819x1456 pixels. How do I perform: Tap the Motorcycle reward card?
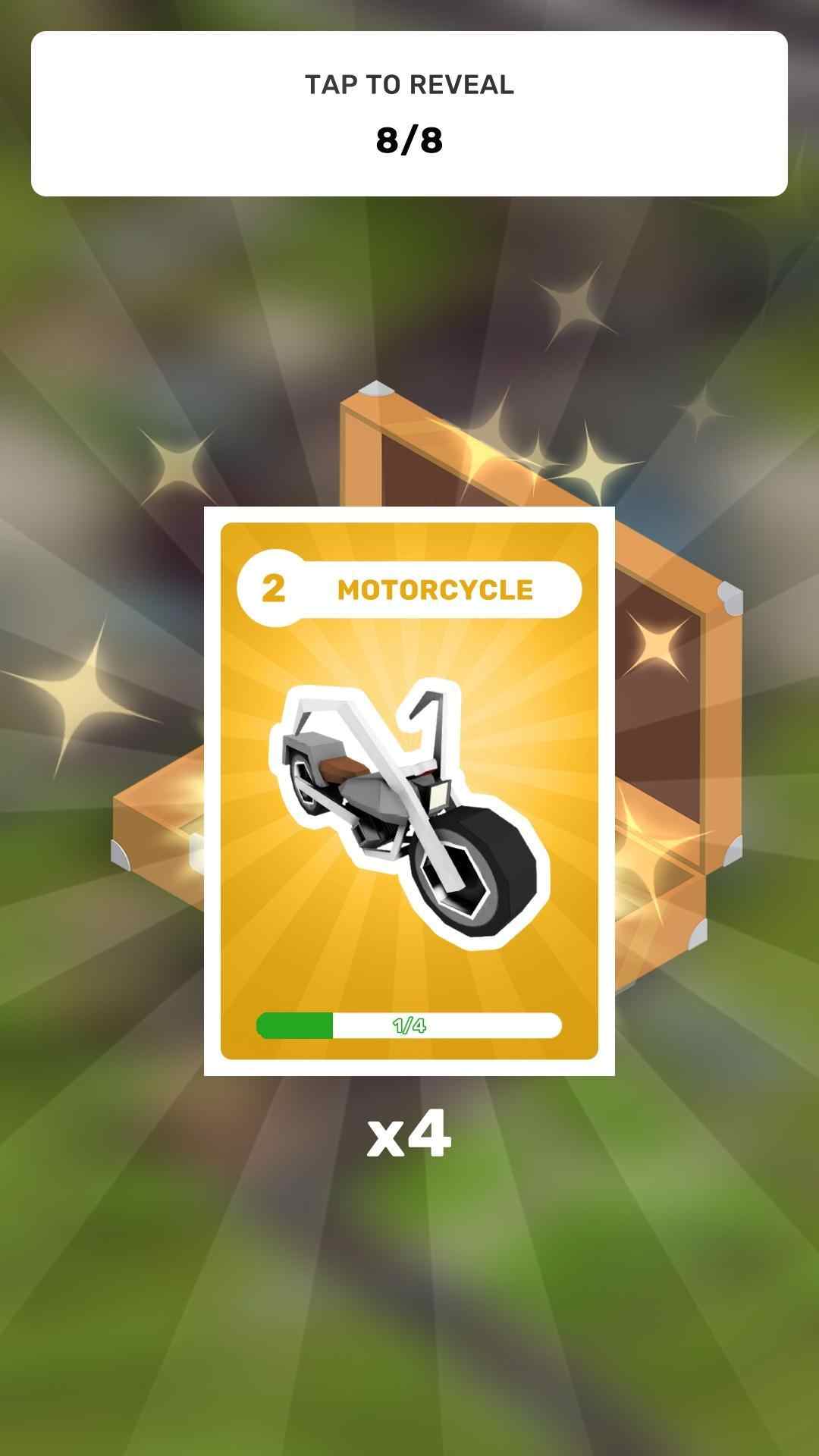tap(409, 790)
